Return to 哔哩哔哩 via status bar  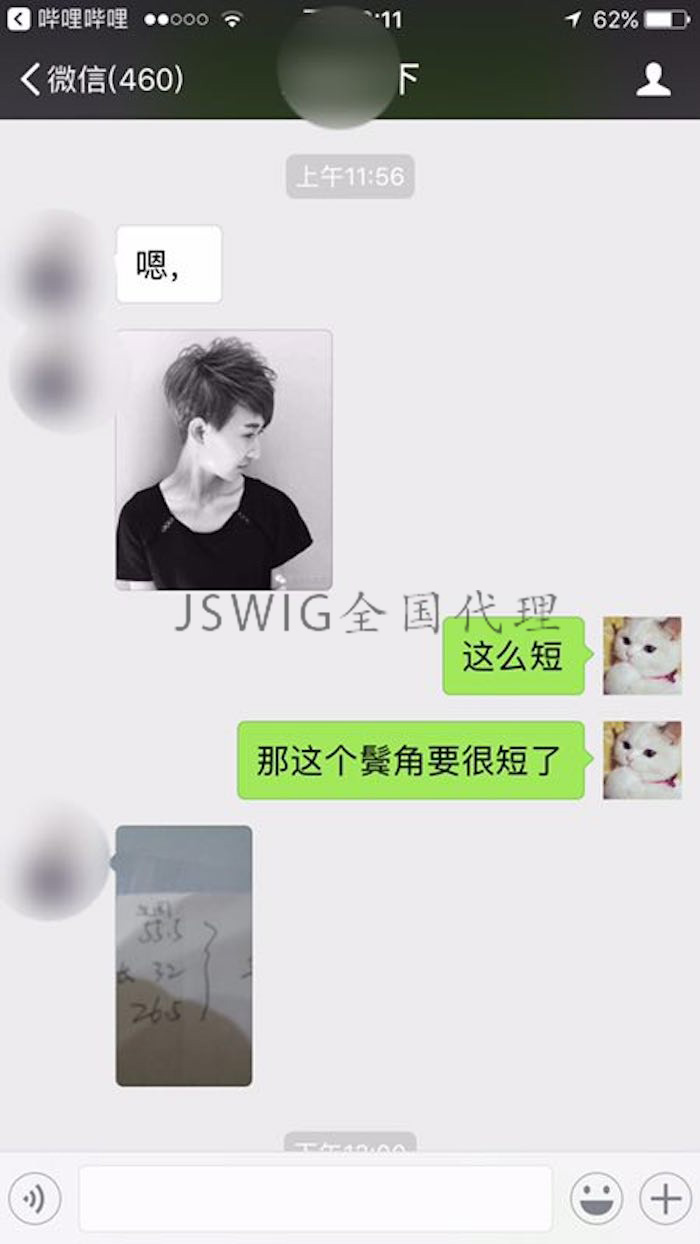click(68, 19)
